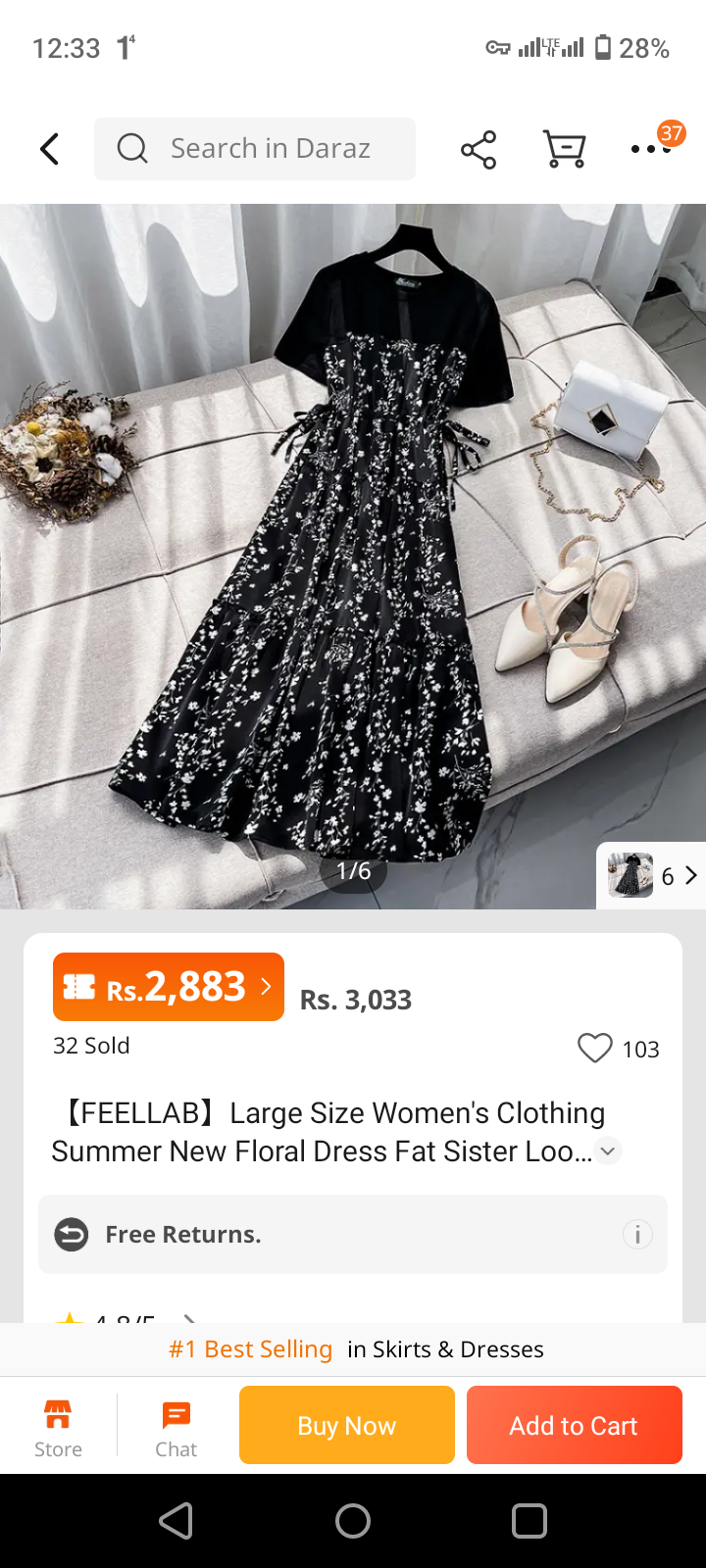Tap the Search in Daraz box
Image resolution: width=706 pixels, height=1568 pixels.
click(255, 149)
